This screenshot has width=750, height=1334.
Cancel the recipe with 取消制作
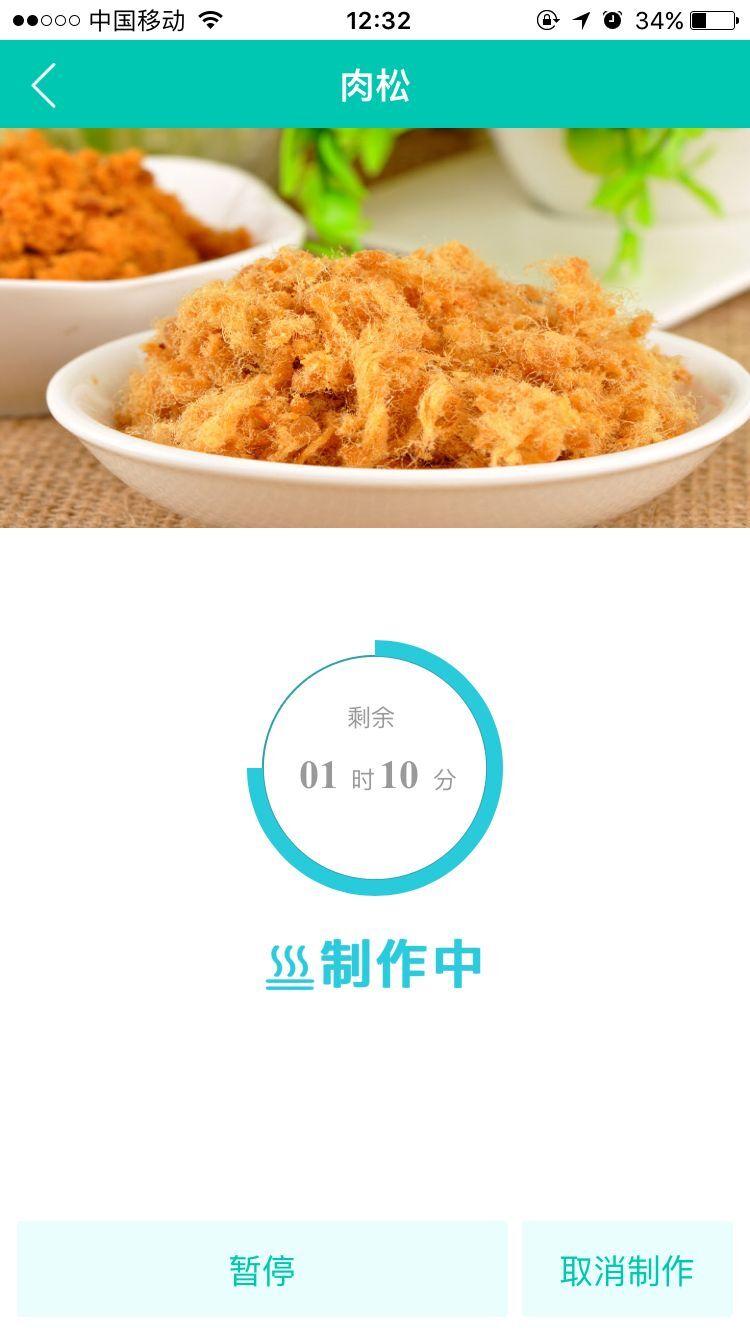click(627, 1269)
